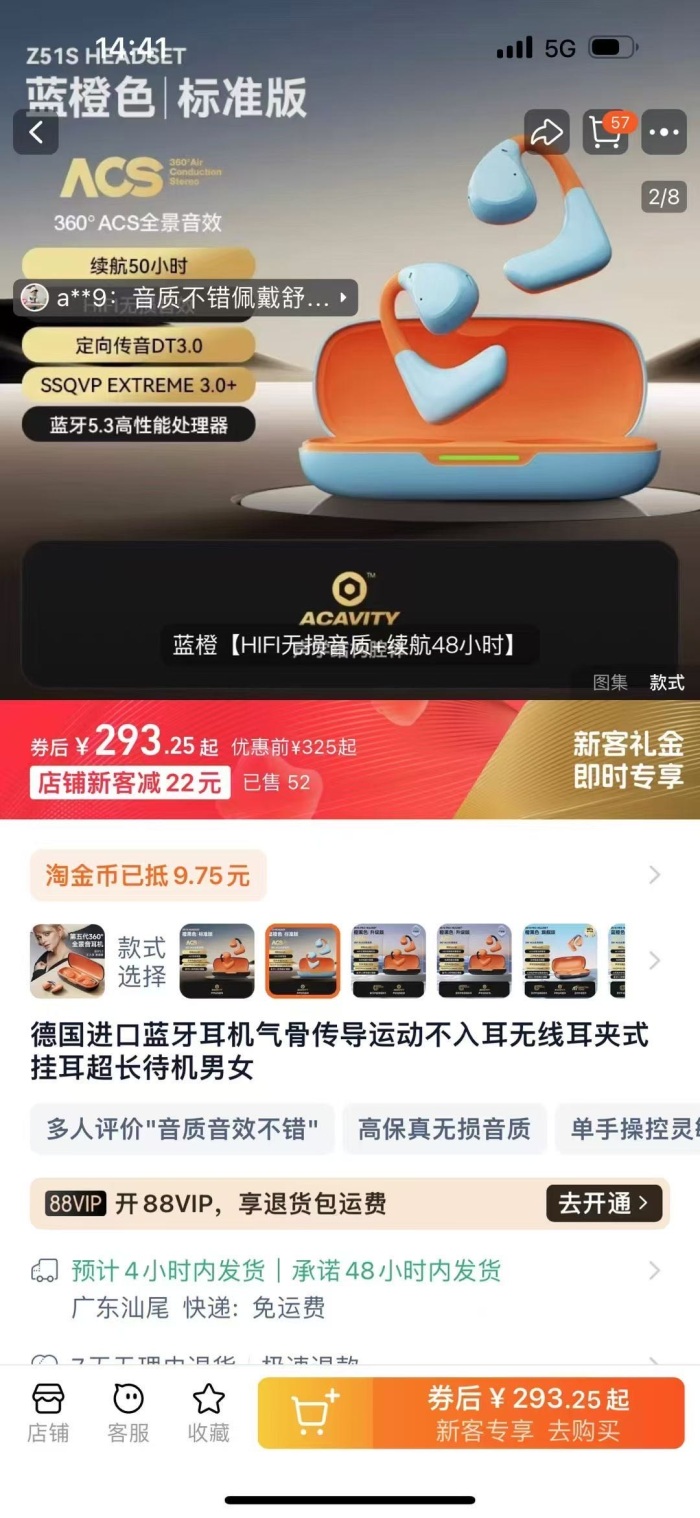Image resolution: width=700 pixels, height=1518 pixels.
Task: Open the 款式选择 style options
Action: 141,961
